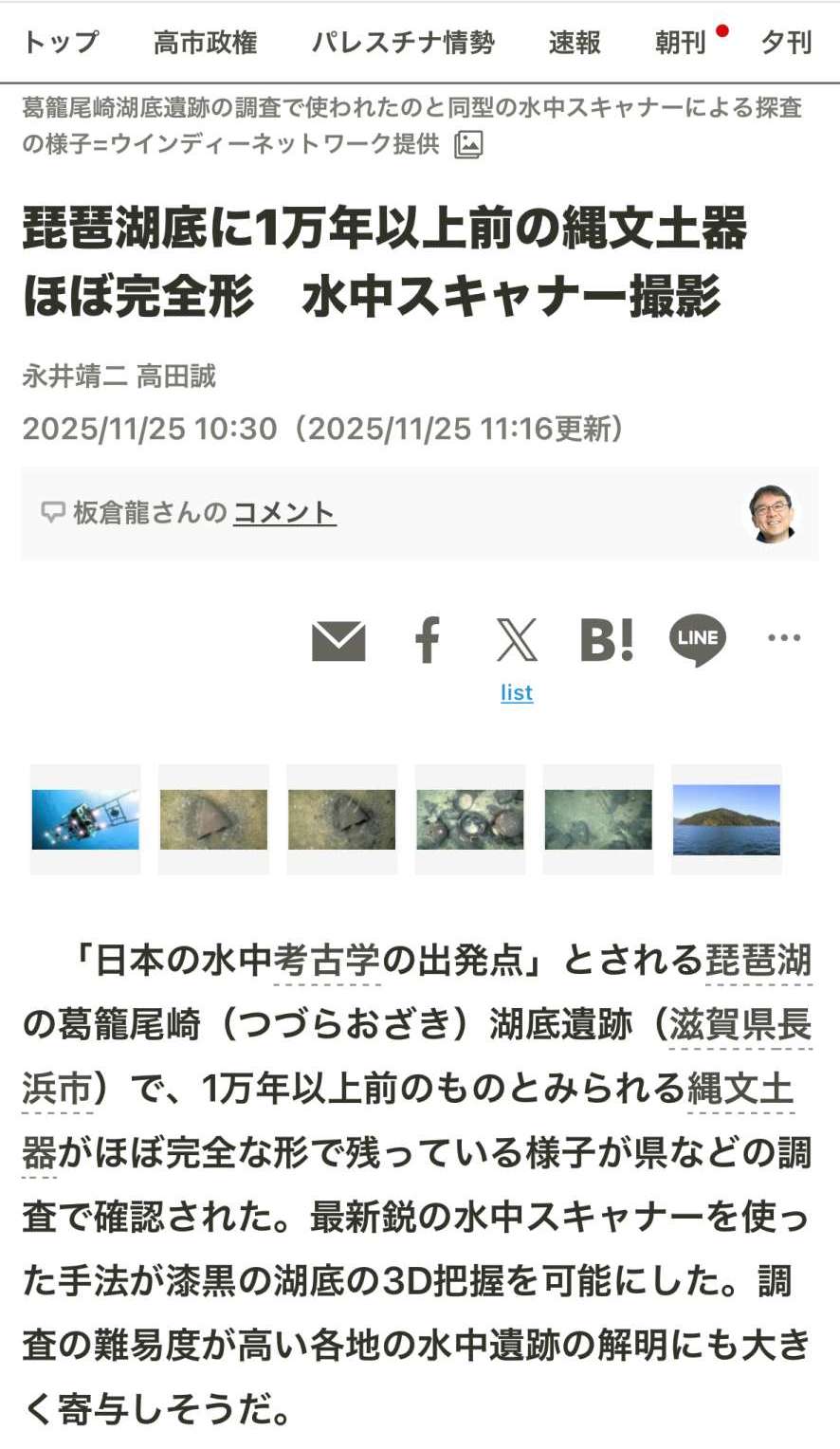View the island and lake photo thumbnail

point(726,819)
